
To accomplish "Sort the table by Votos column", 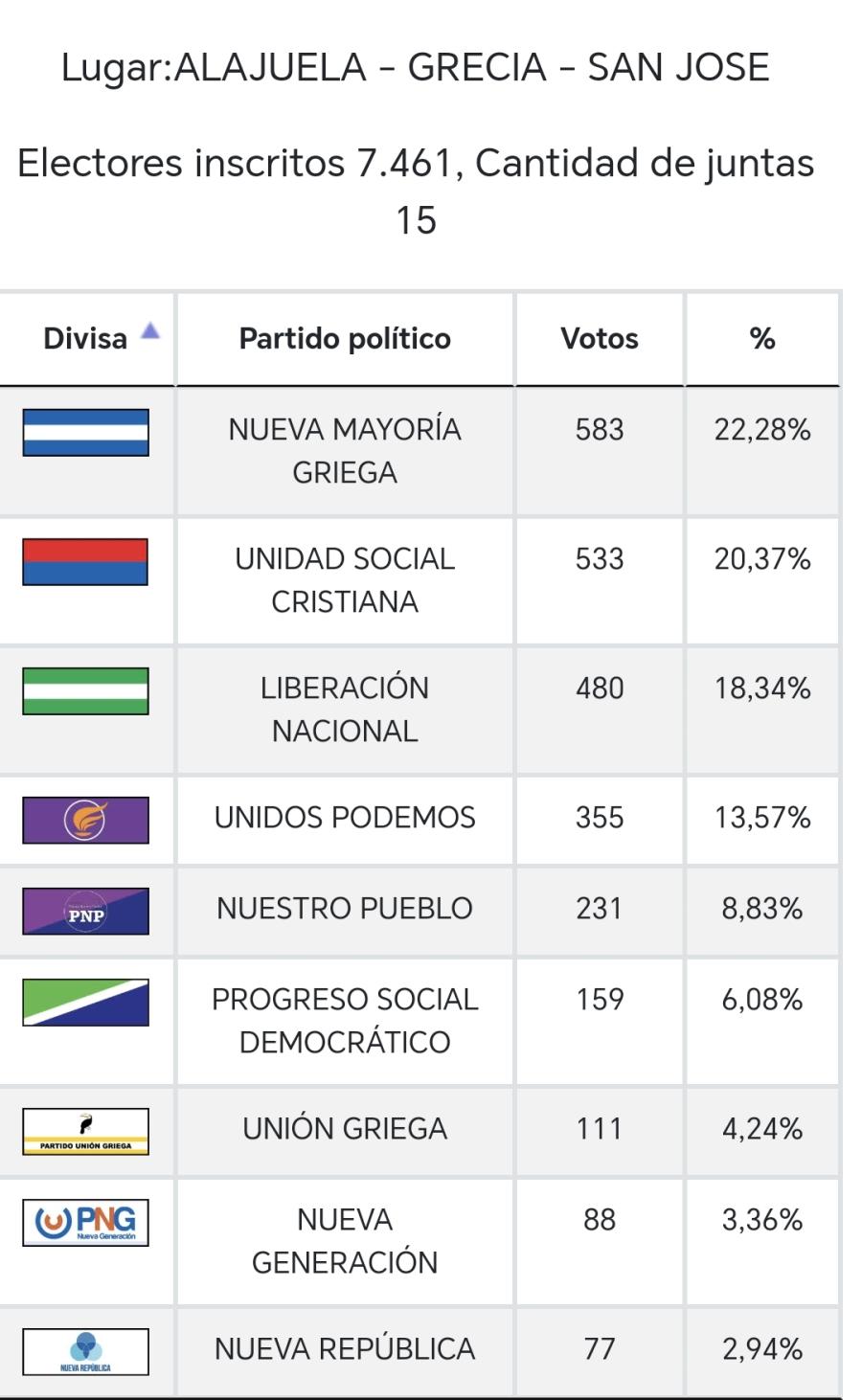I will point(599,338).
